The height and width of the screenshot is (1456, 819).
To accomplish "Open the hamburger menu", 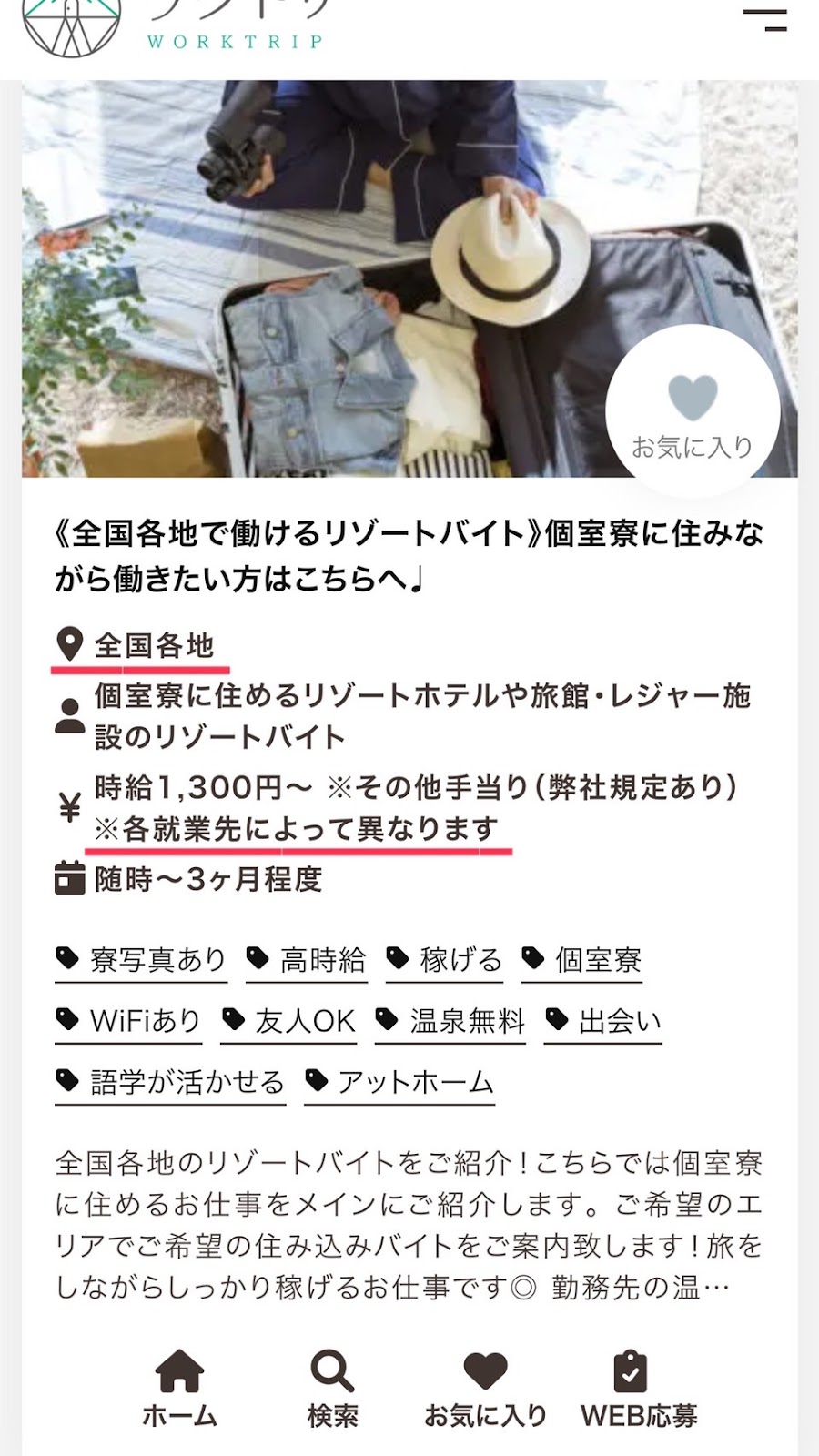I will 765,20.
